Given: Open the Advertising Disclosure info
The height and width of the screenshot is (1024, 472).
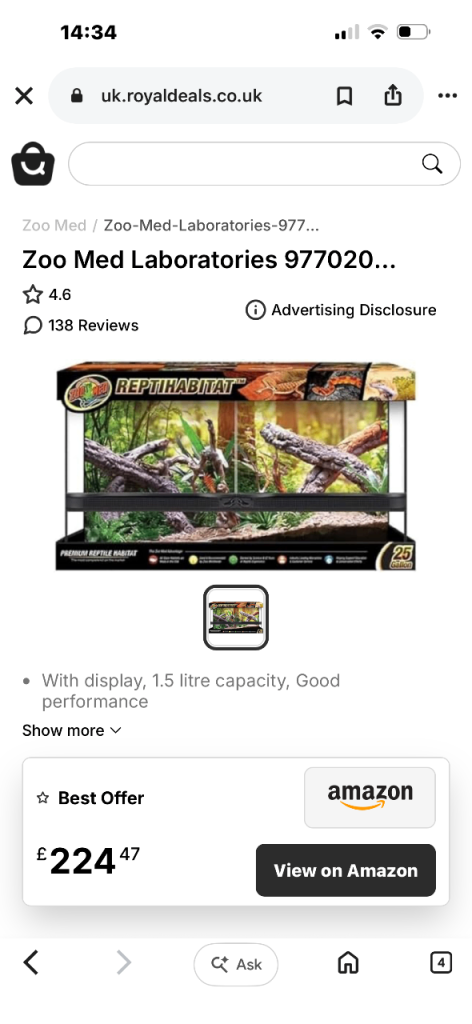Looking at the screenshot, I should tap(341, 310).
